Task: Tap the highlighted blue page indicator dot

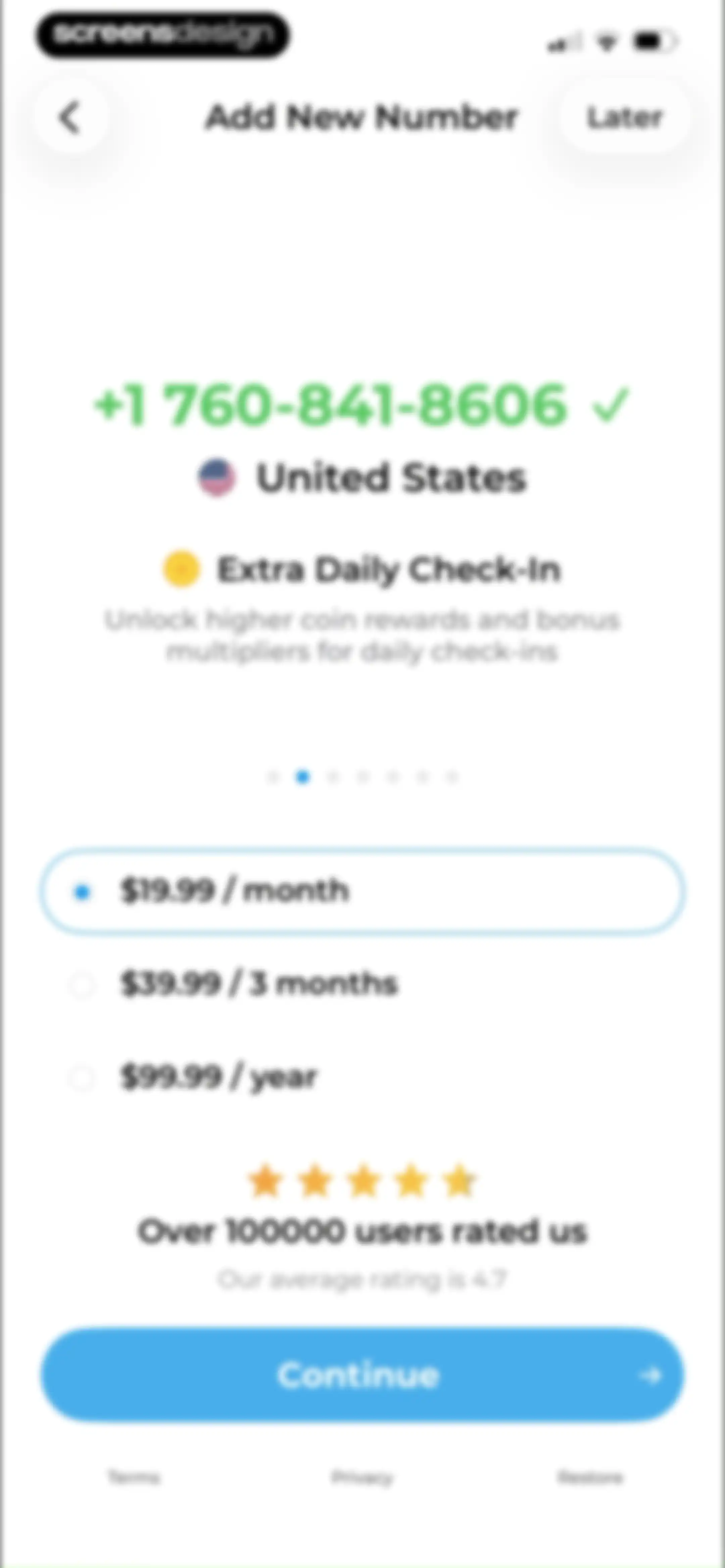Action: [302, 777]
